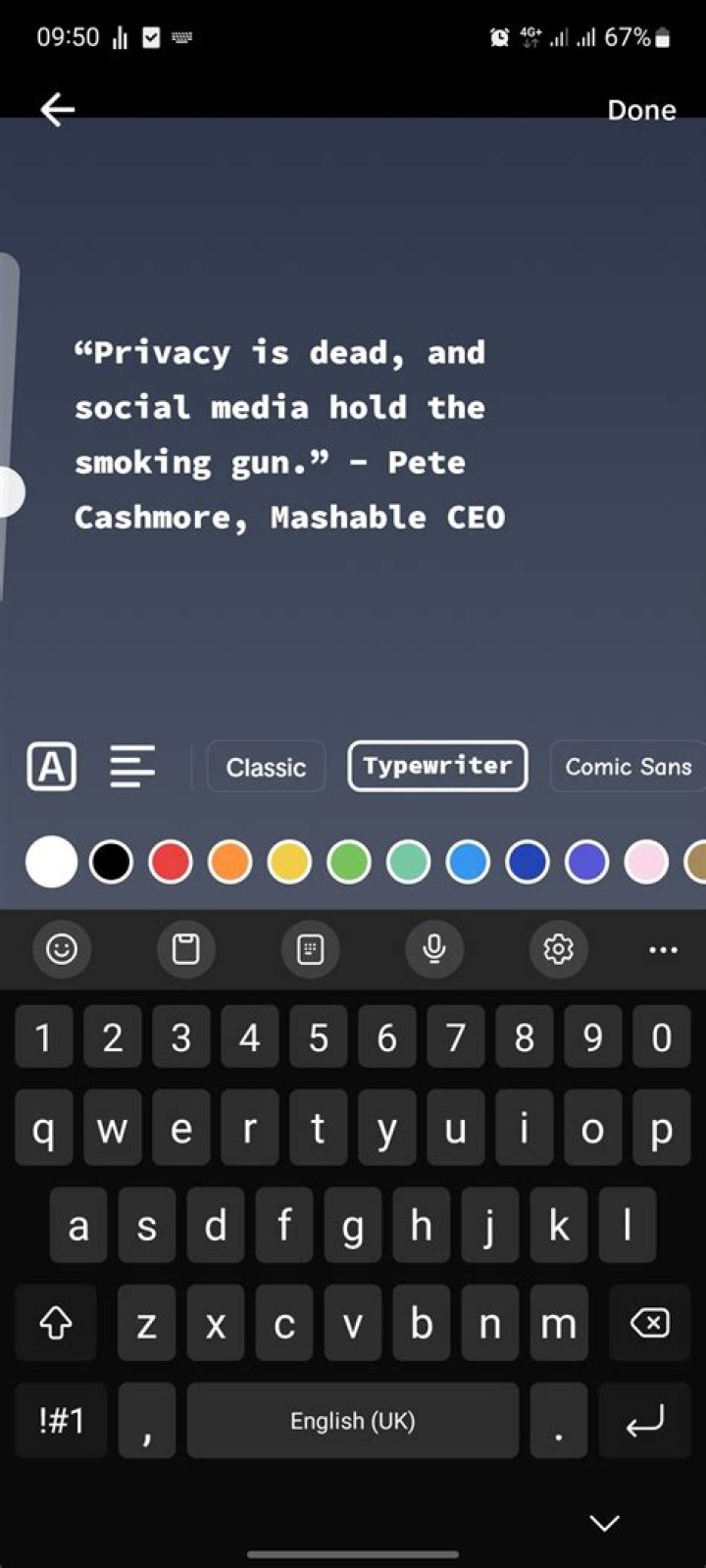
Task: Start voice input from keyboard microphone
Action: [434, 948]
